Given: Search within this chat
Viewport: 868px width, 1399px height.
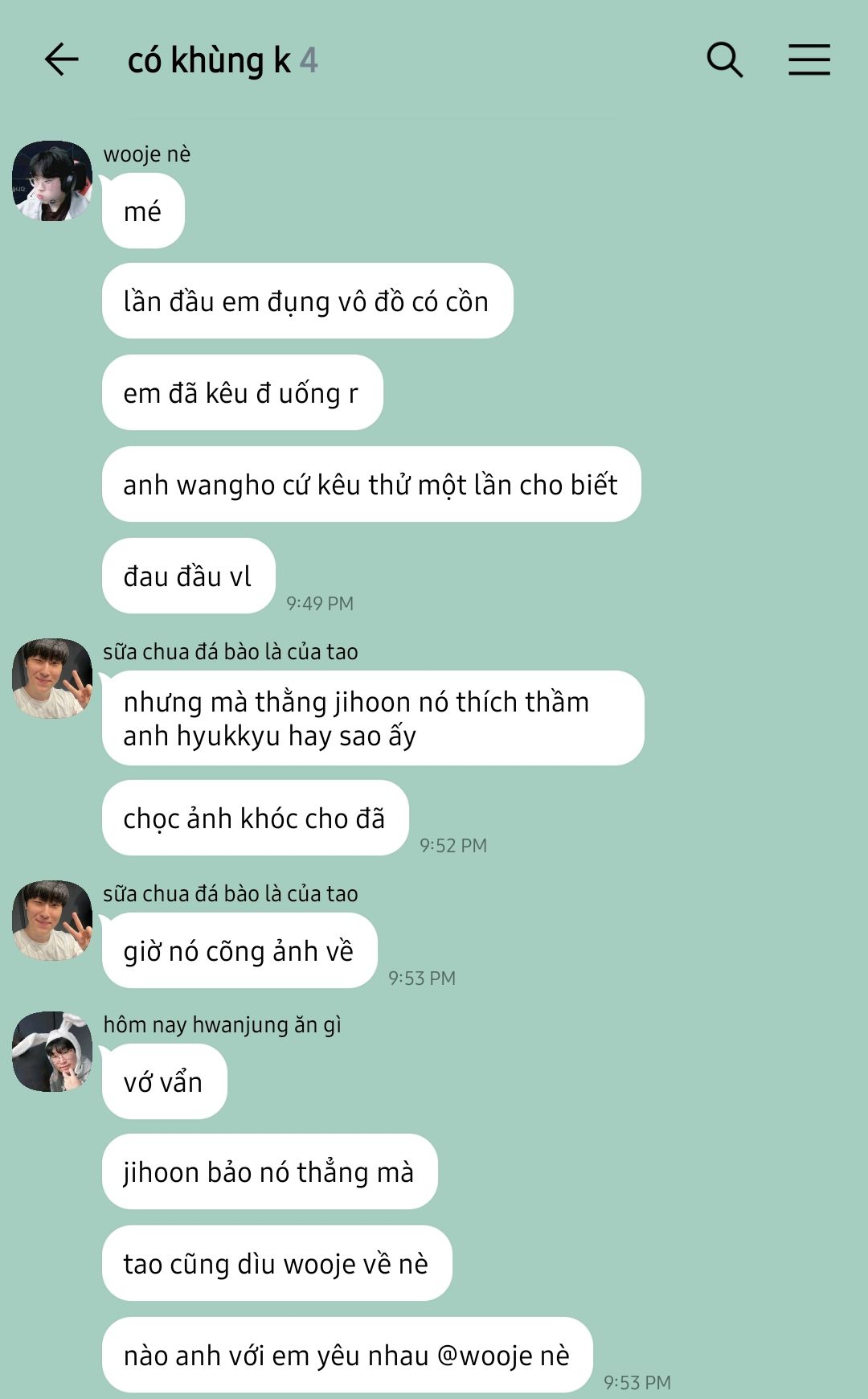Looking at the screenshot, I should tap(724, 59).
